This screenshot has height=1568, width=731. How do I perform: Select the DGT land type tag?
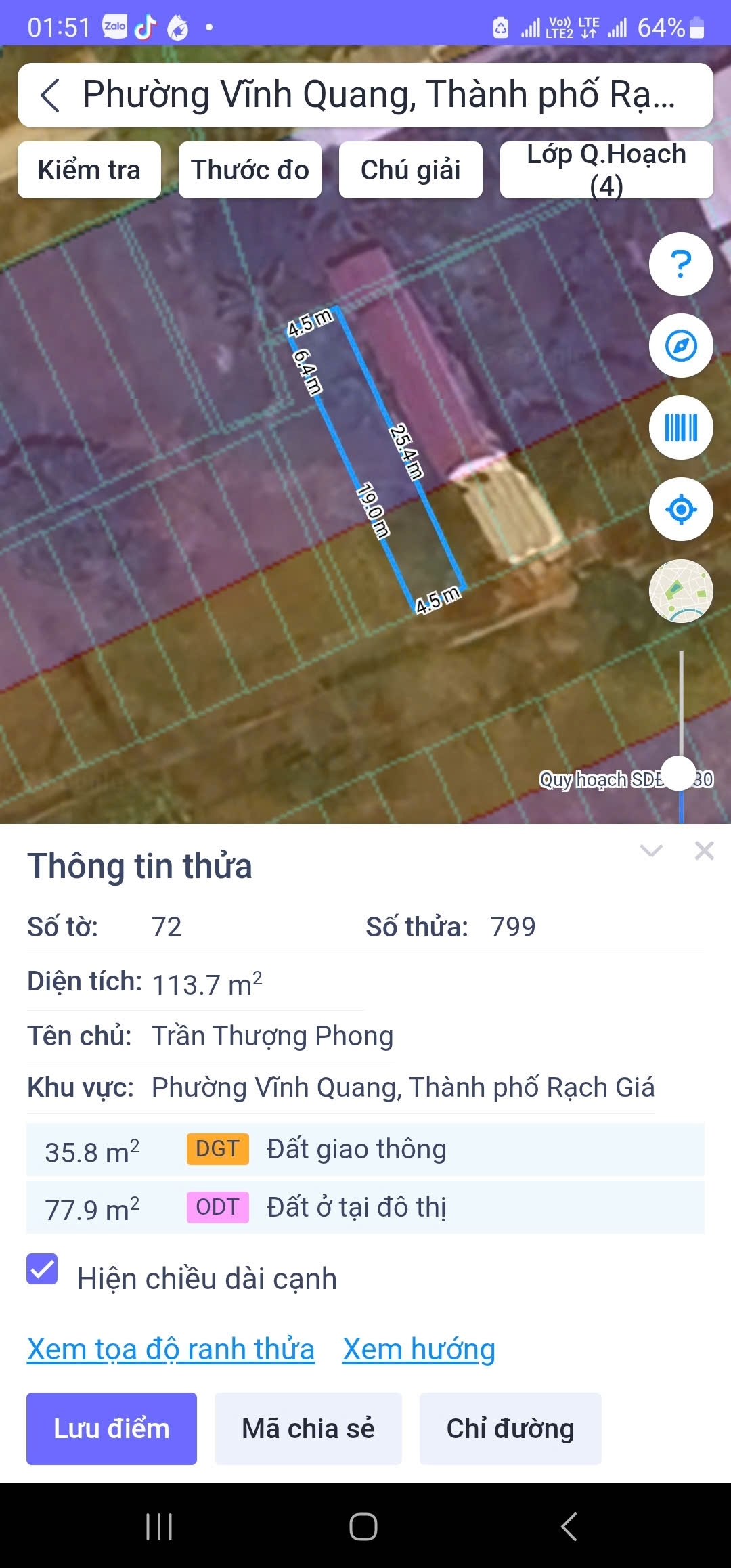click(216, 1148)
